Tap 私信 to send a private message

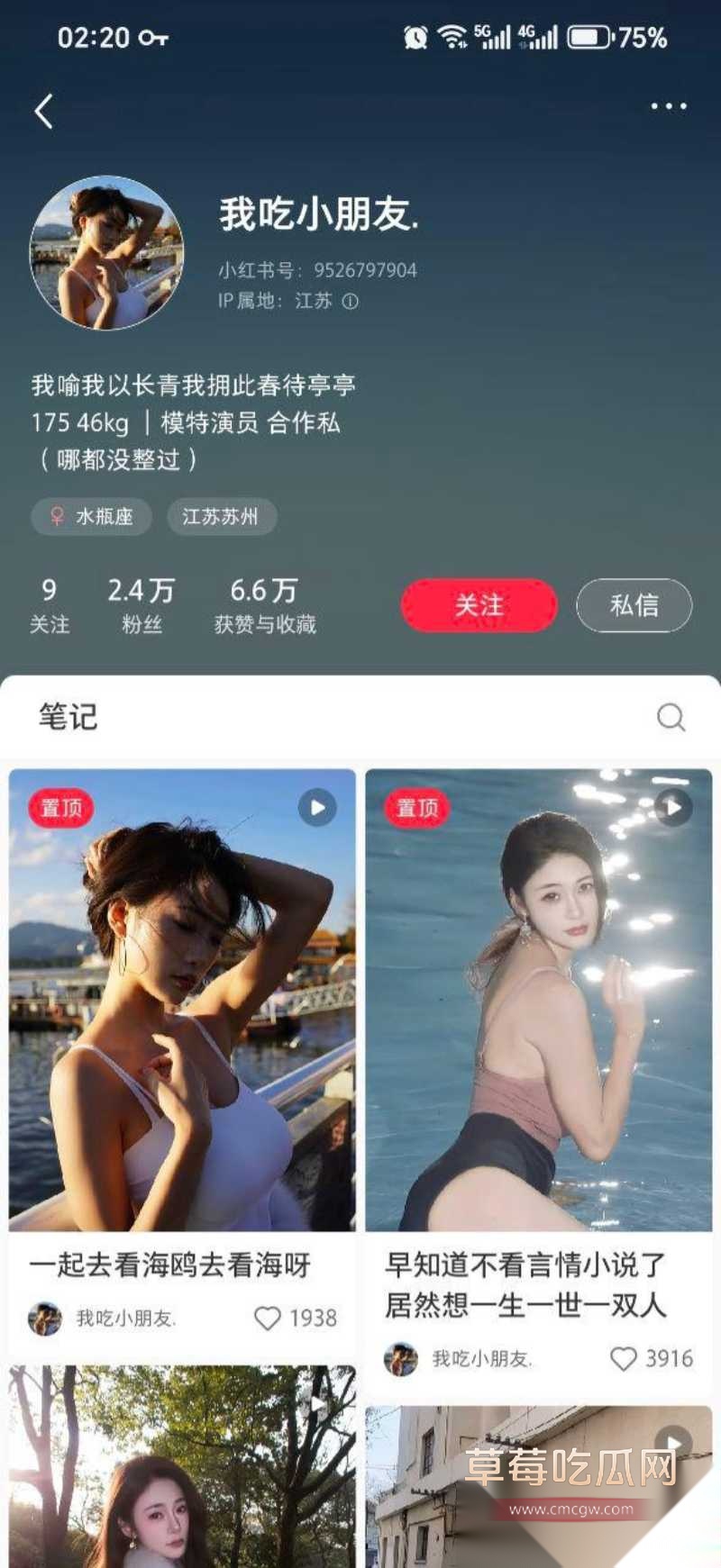click(634, 606)
